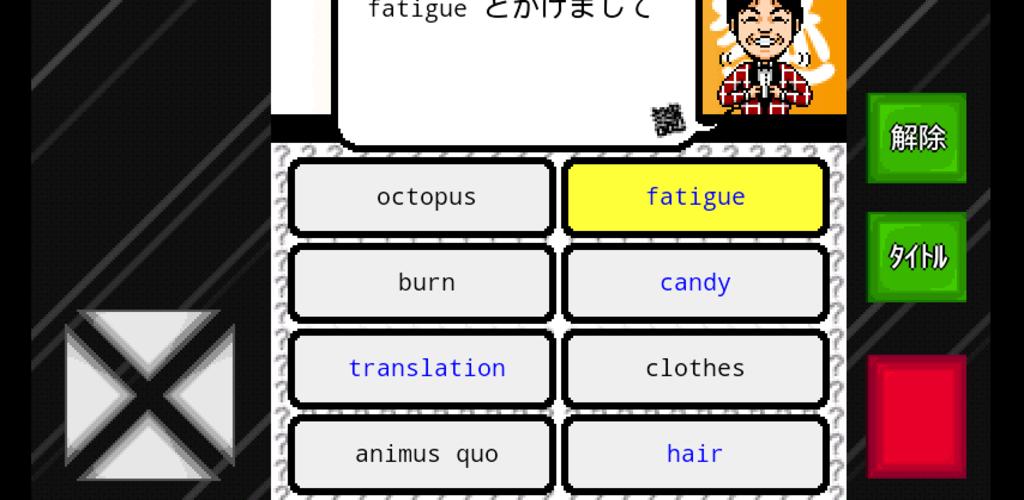Select the candy word option
The image size is (1024, 500).
click(x=695, y=283)
